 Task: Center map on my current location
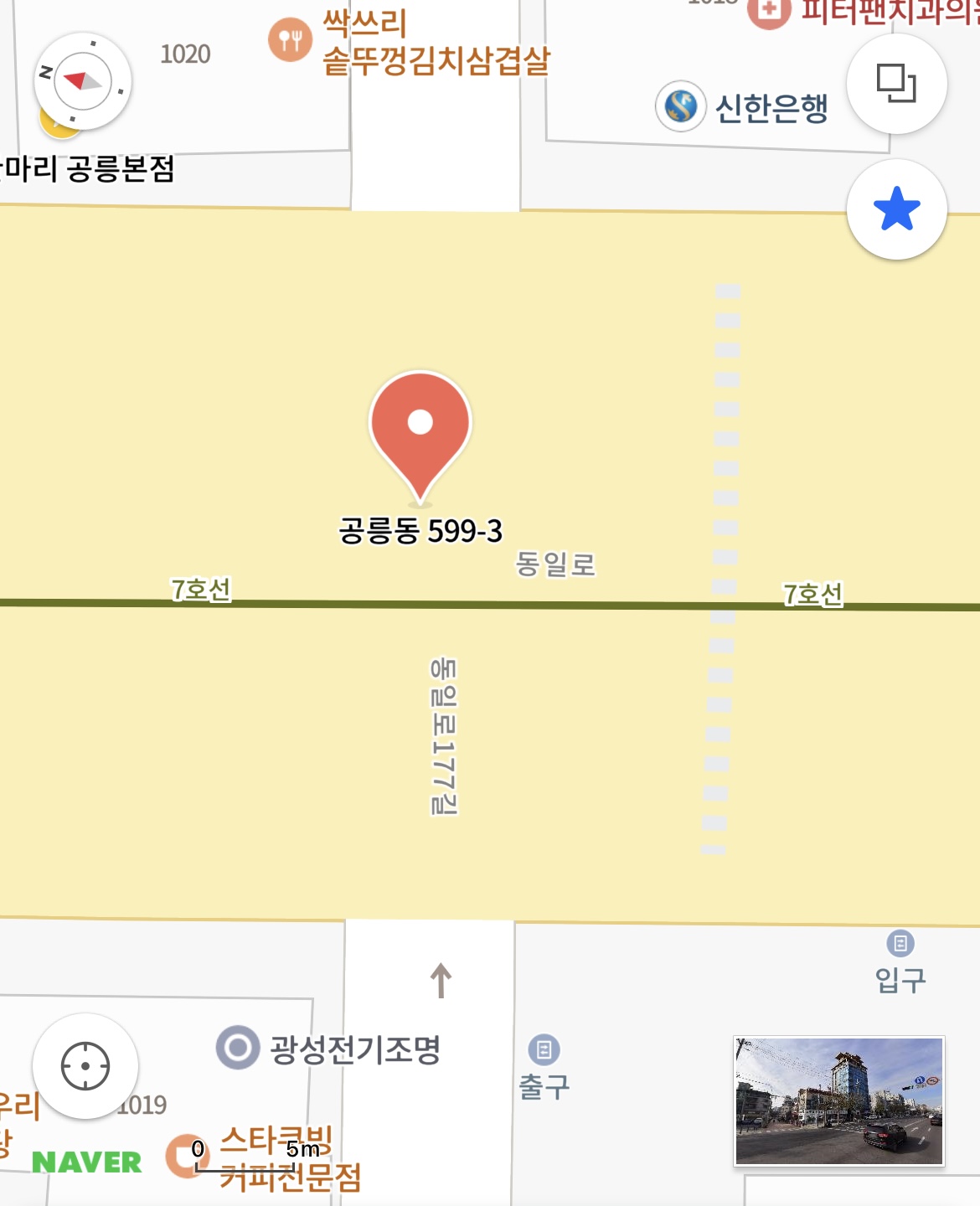(85, 1066)
